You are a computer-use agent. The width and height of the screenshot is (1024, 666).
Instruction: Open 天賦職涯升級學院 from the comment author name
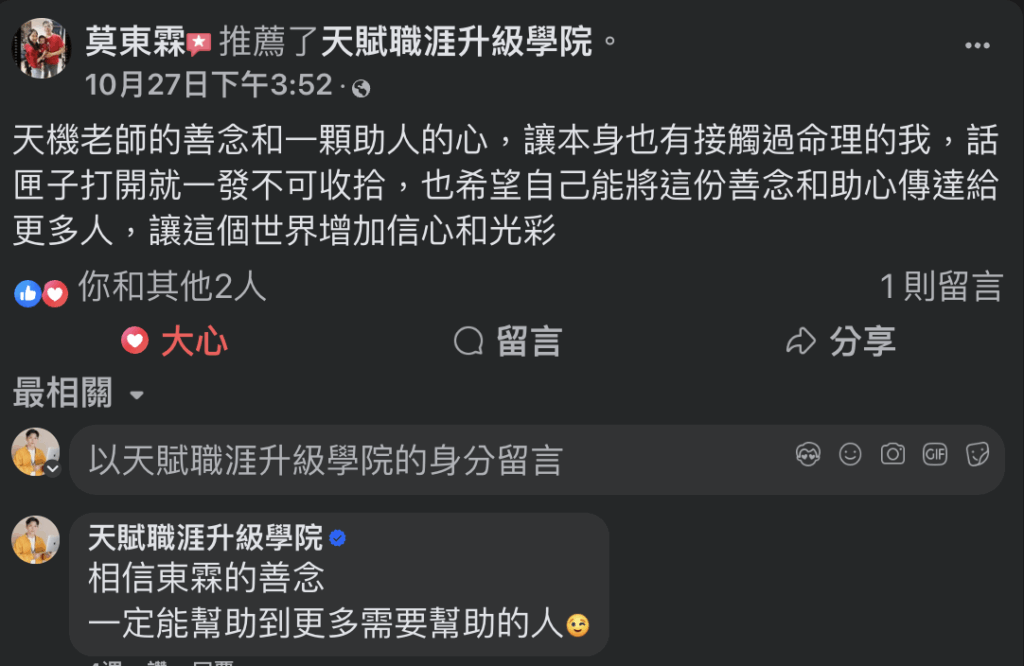[205, 538]
